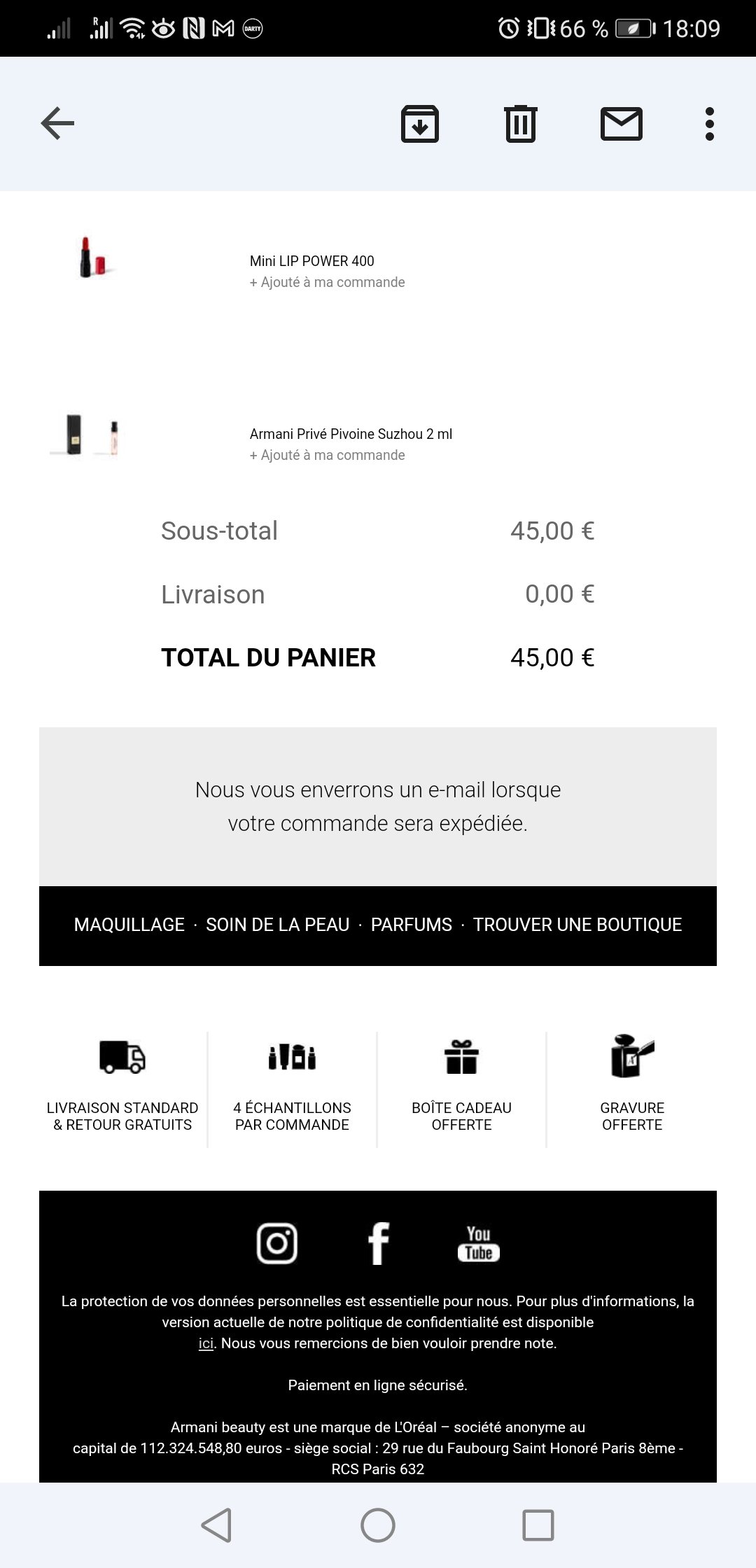Open the recent apps view
756x1568 pixels.
point(538,1525)
